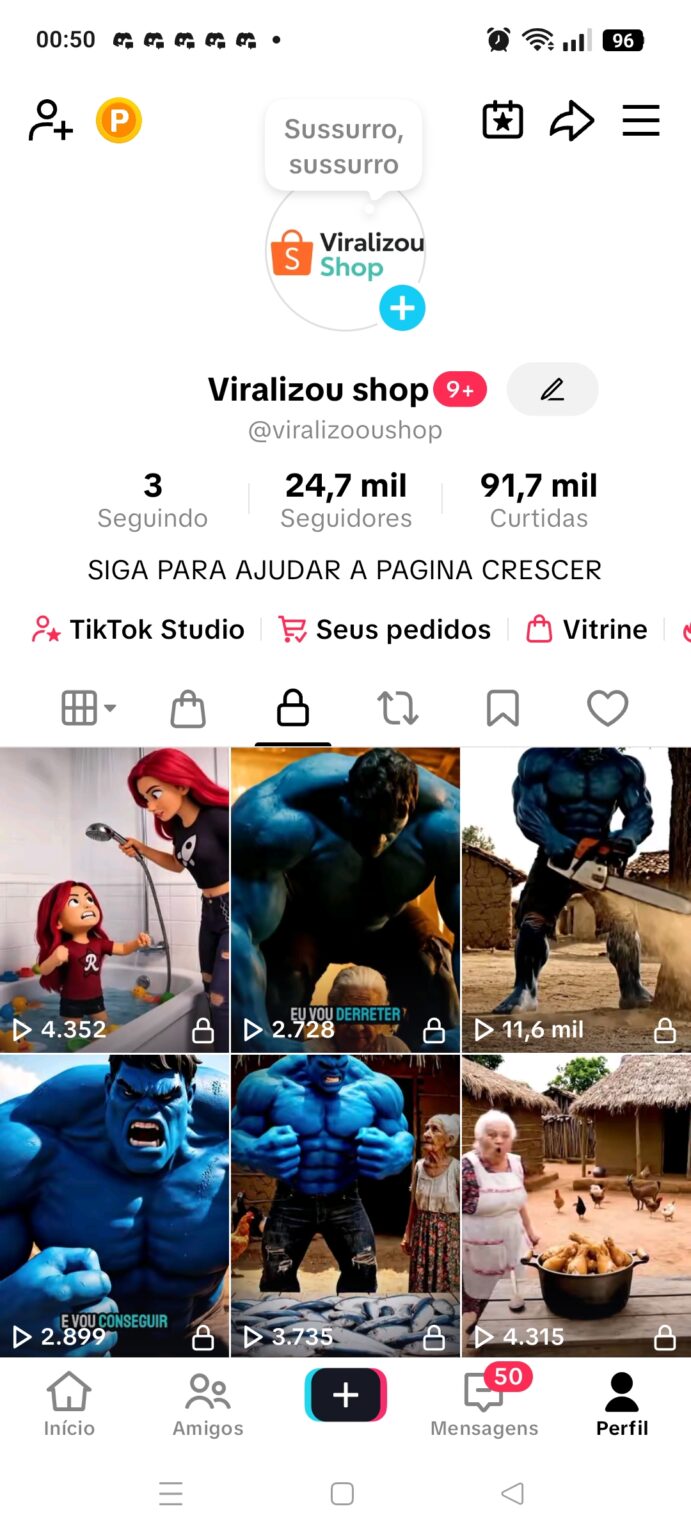Create a new post with plus button
The height and width of the screenshot is (1536, 691).
345,1395
